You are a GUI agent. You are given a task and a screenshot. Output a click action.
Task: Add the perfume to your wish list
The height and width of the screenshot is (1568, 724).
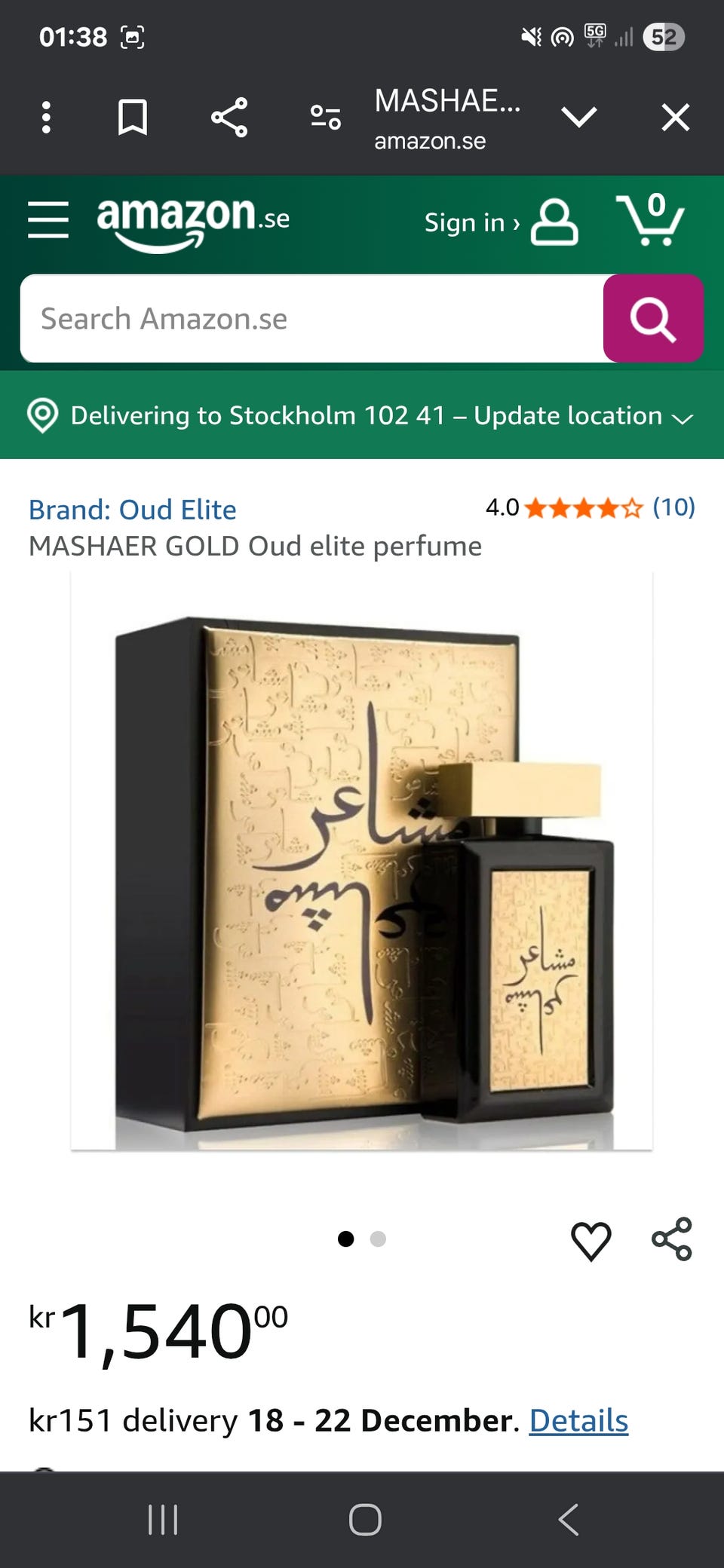click(591, 1239)
